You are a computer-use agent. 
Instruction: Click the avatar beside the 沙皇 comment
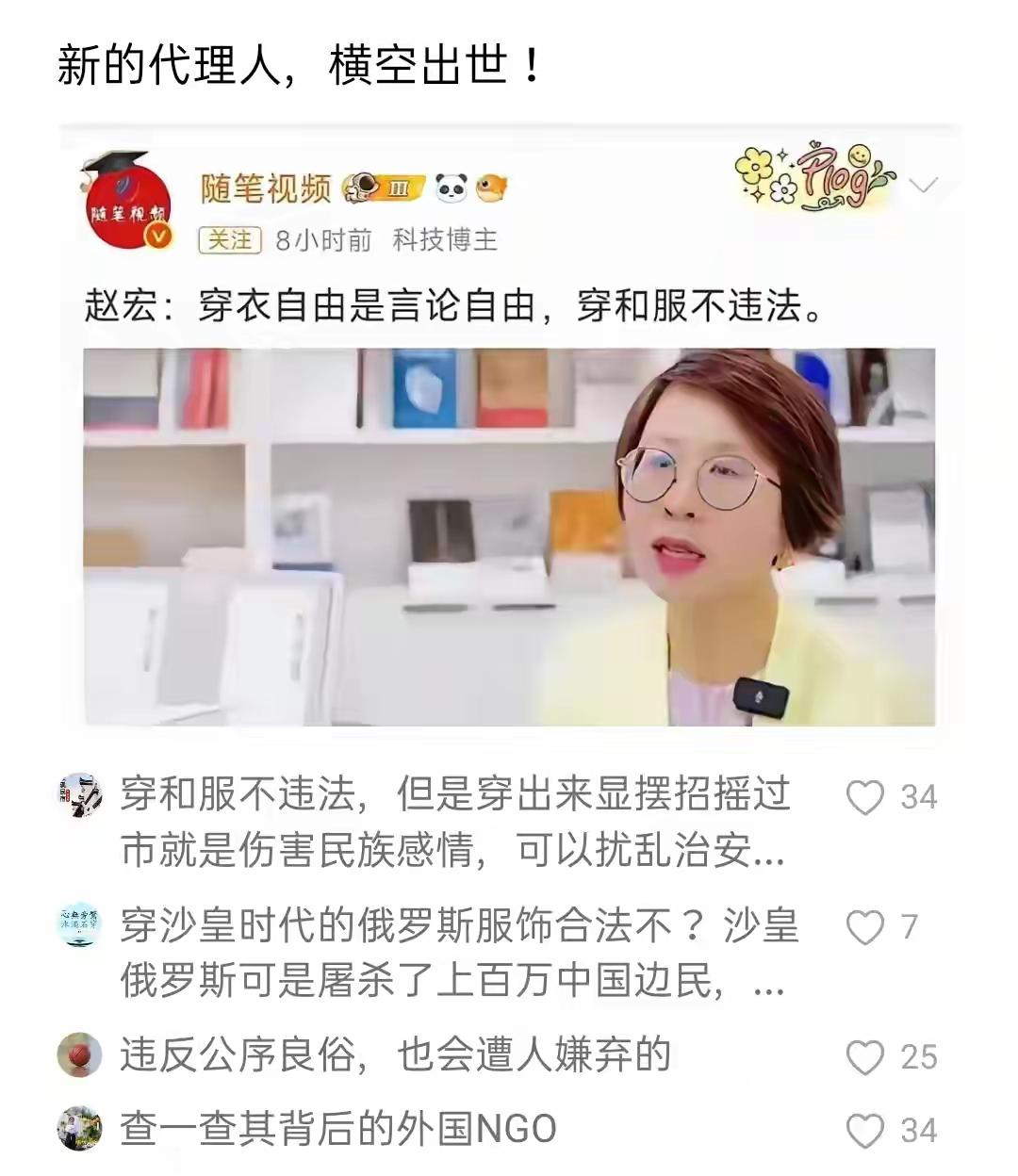point(80,928)
